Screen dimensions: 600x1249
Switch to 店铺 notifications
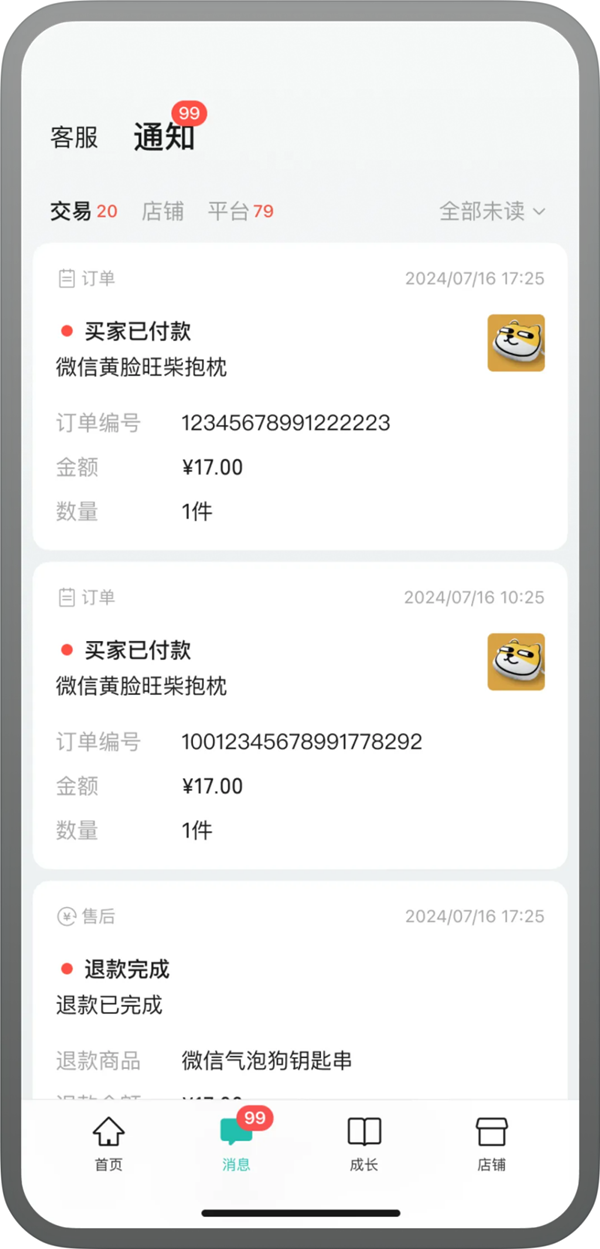(x=163, y=211)
